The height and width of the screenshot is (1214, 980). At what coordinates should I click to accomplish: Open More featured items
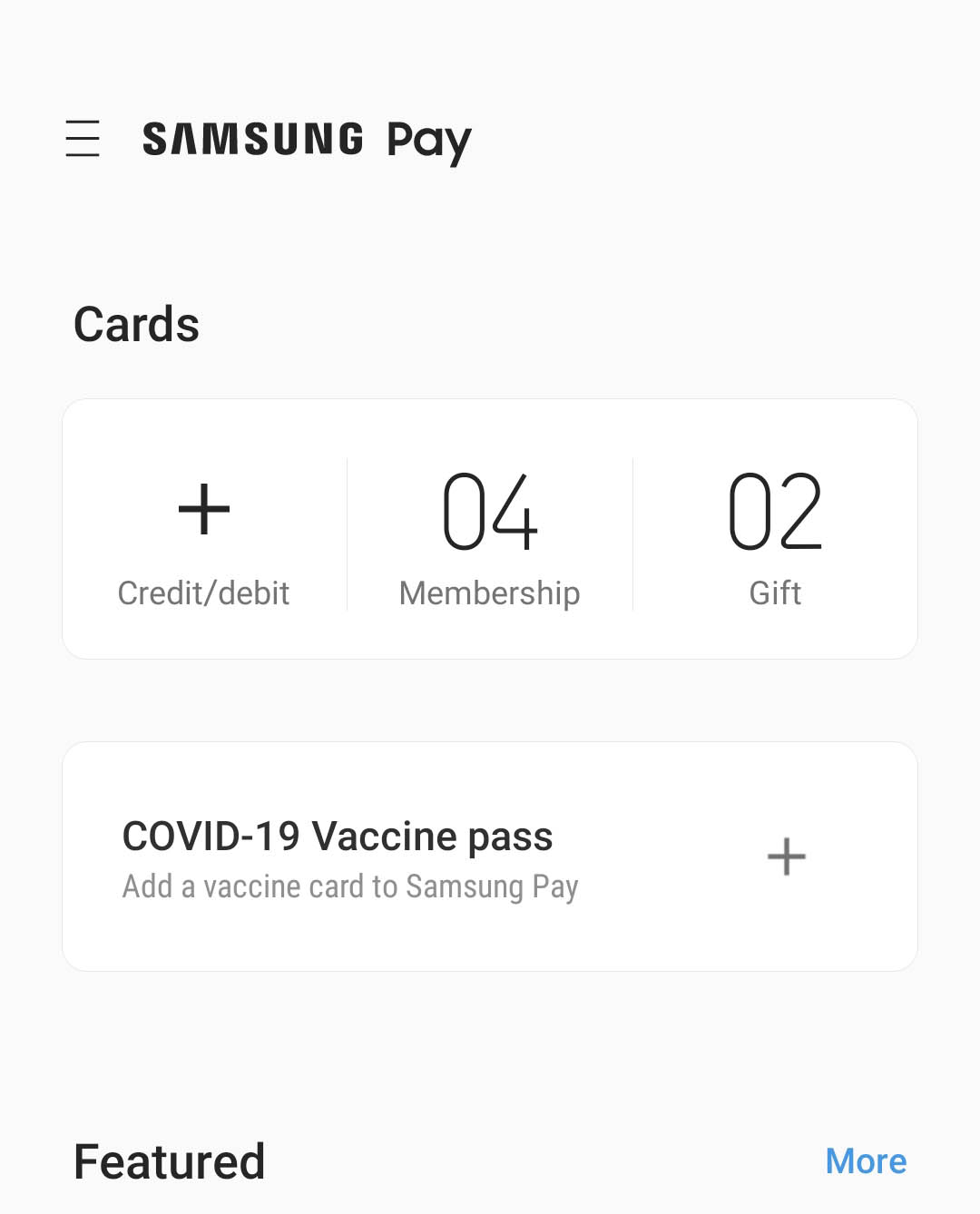tap(865, 1161)
